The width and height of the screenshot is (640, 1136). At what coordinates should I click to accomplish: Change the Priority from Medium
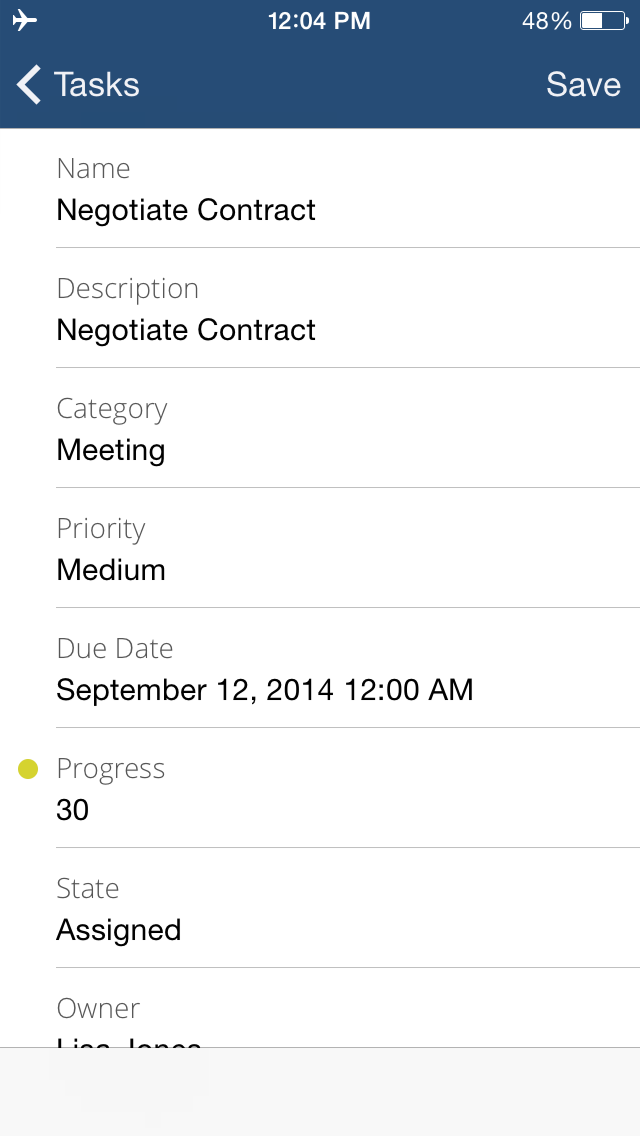point(320,548)
